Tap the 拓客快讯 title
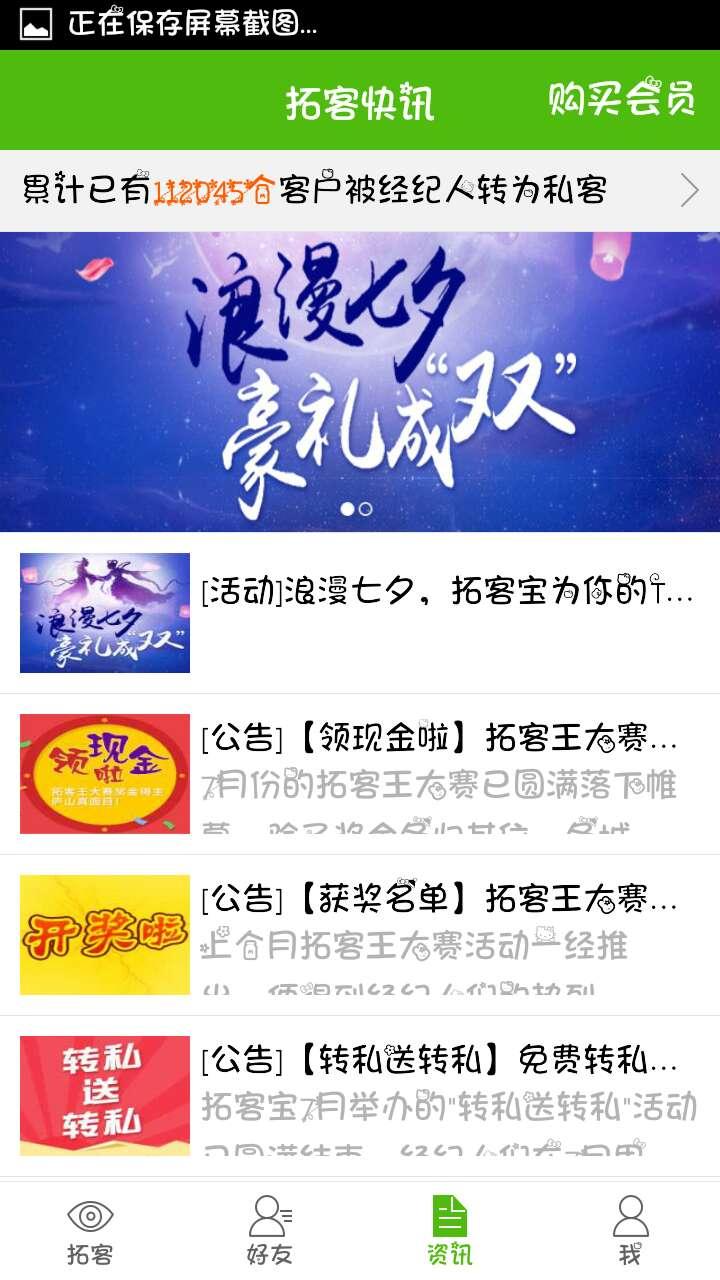720x1280 pixels. tap(360, 100)
